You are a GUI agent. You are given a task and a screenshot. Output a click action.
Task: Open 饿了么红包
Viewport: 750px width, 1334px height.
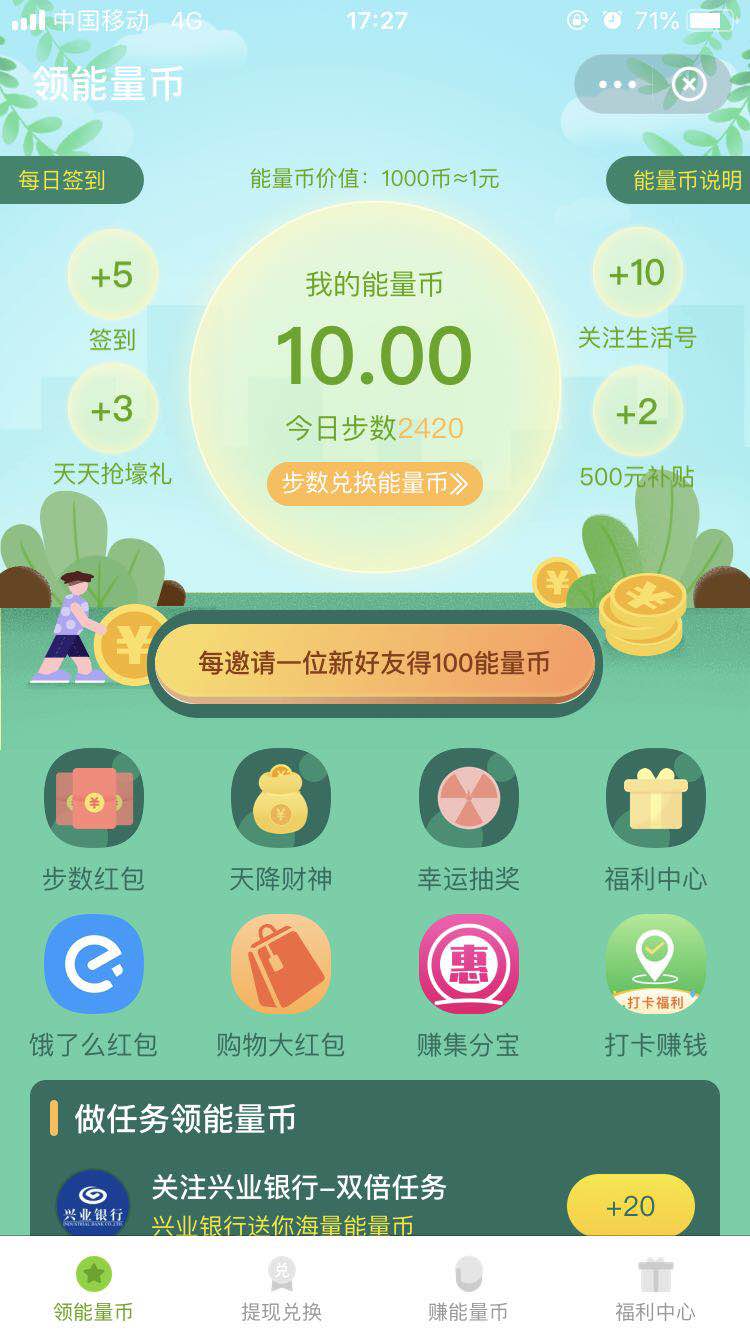click(94, 986)
